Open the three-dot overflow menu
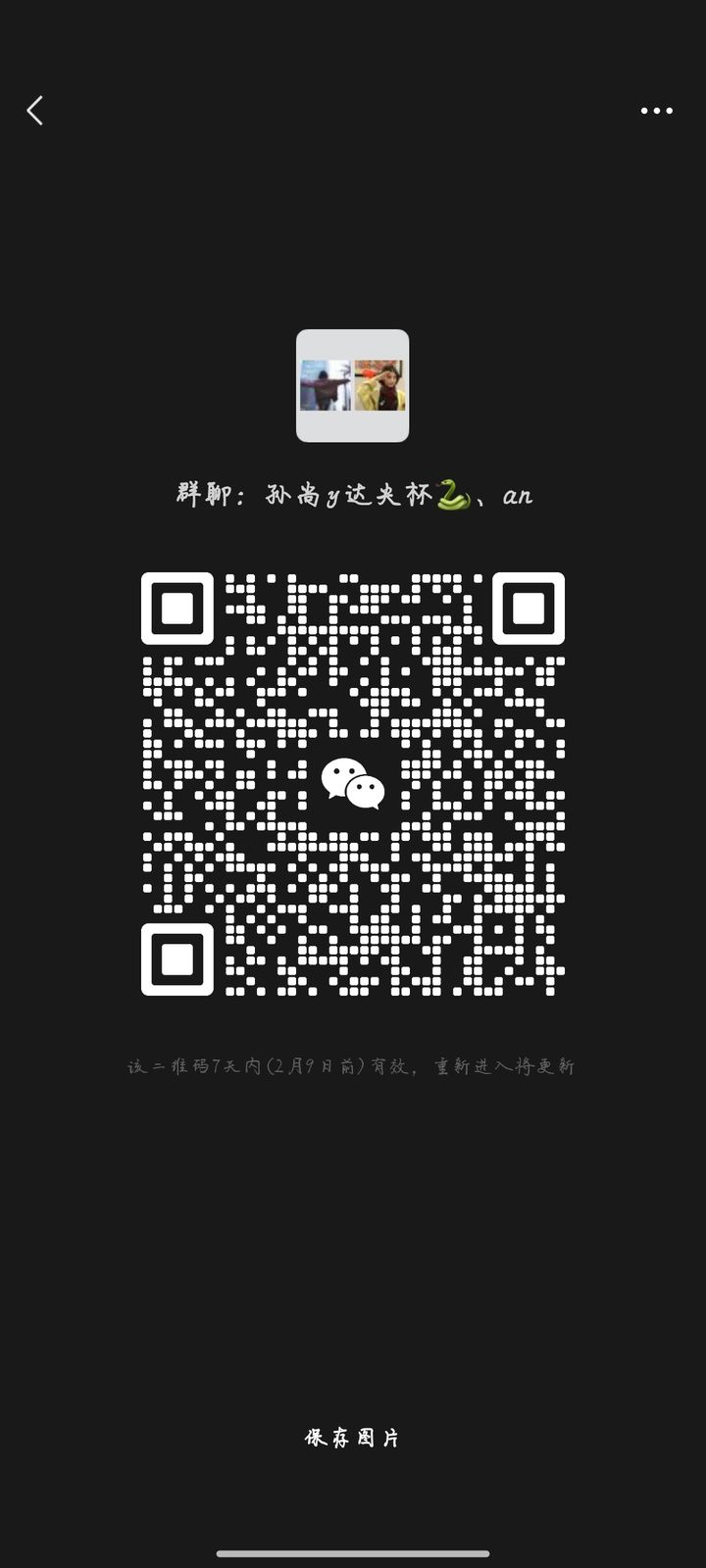This screenshot has width=706, height=1568. 656,111
